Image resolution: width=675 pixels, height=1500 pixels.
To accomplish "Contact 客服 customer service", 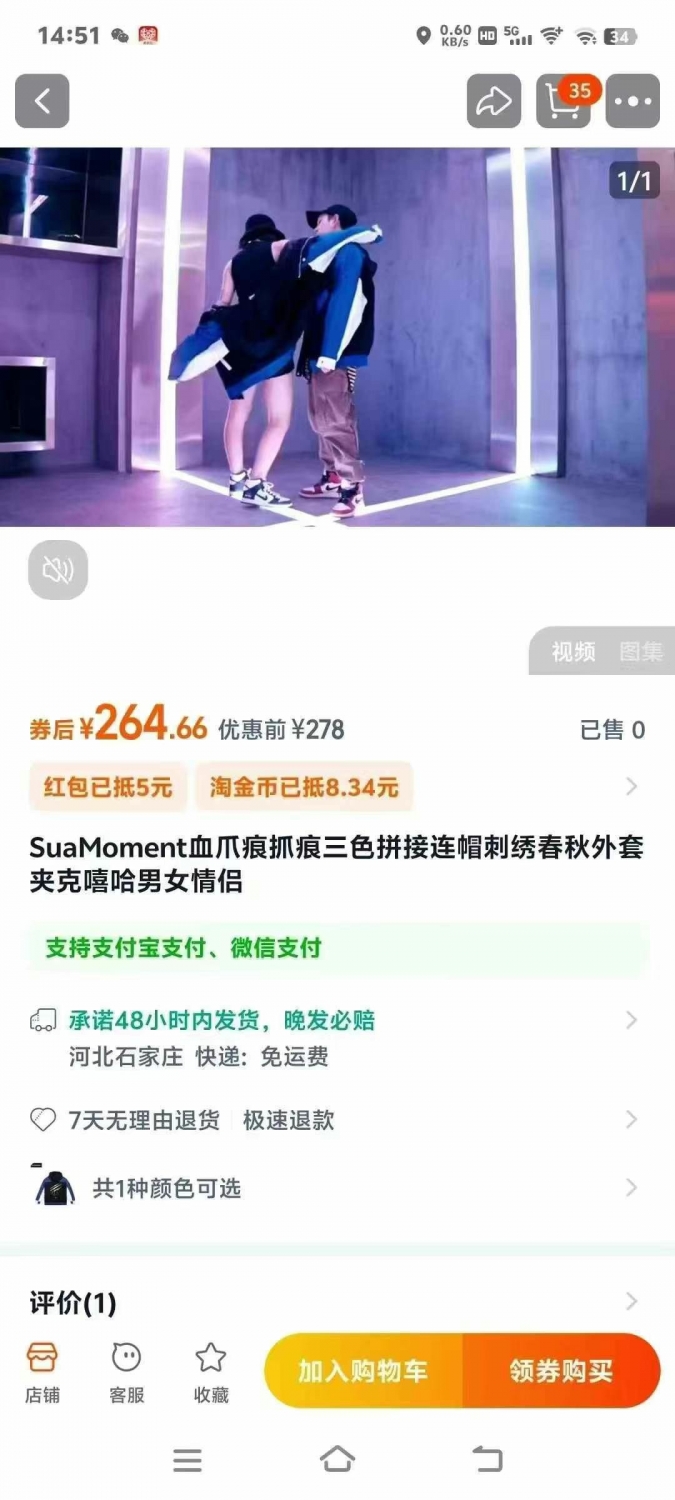I will pyautogui.click(x=127, y=1373).
